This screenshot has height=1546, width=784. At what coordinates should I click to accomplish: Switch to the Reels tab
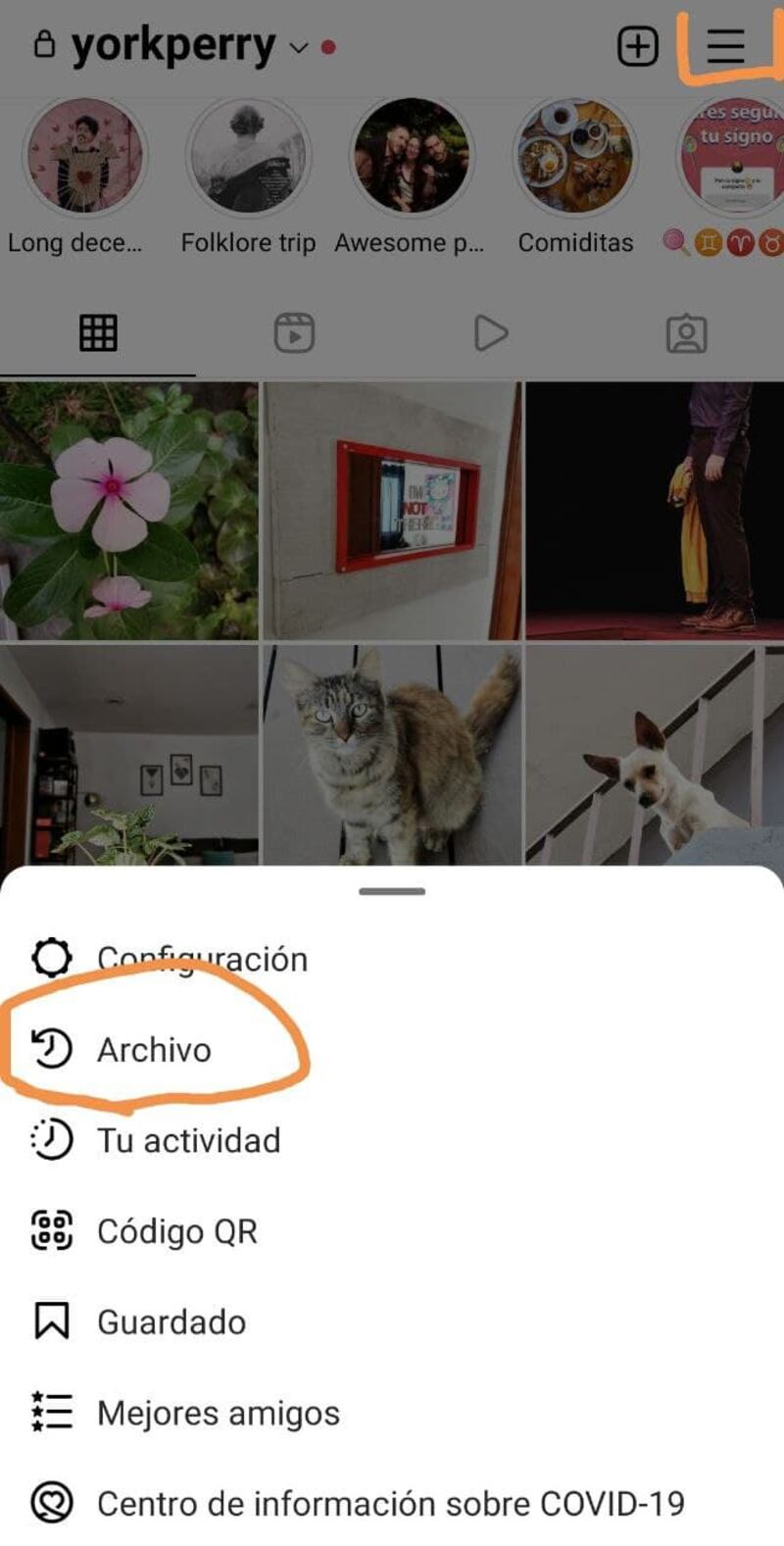[x=294, y=333]
